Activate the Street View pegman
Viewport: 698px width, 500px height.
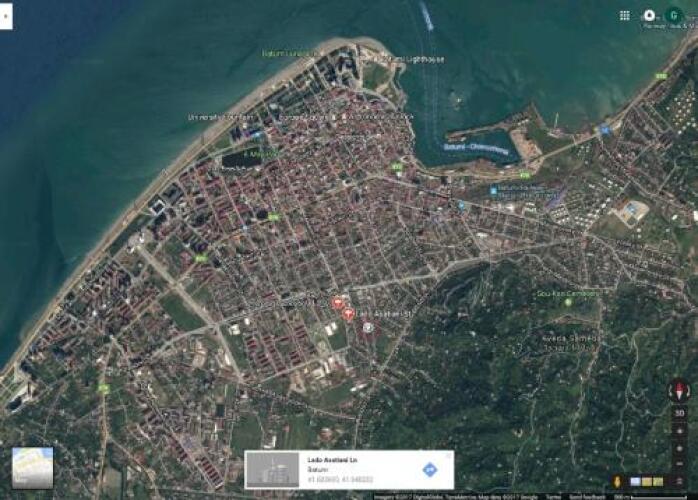tap(617, 481)
